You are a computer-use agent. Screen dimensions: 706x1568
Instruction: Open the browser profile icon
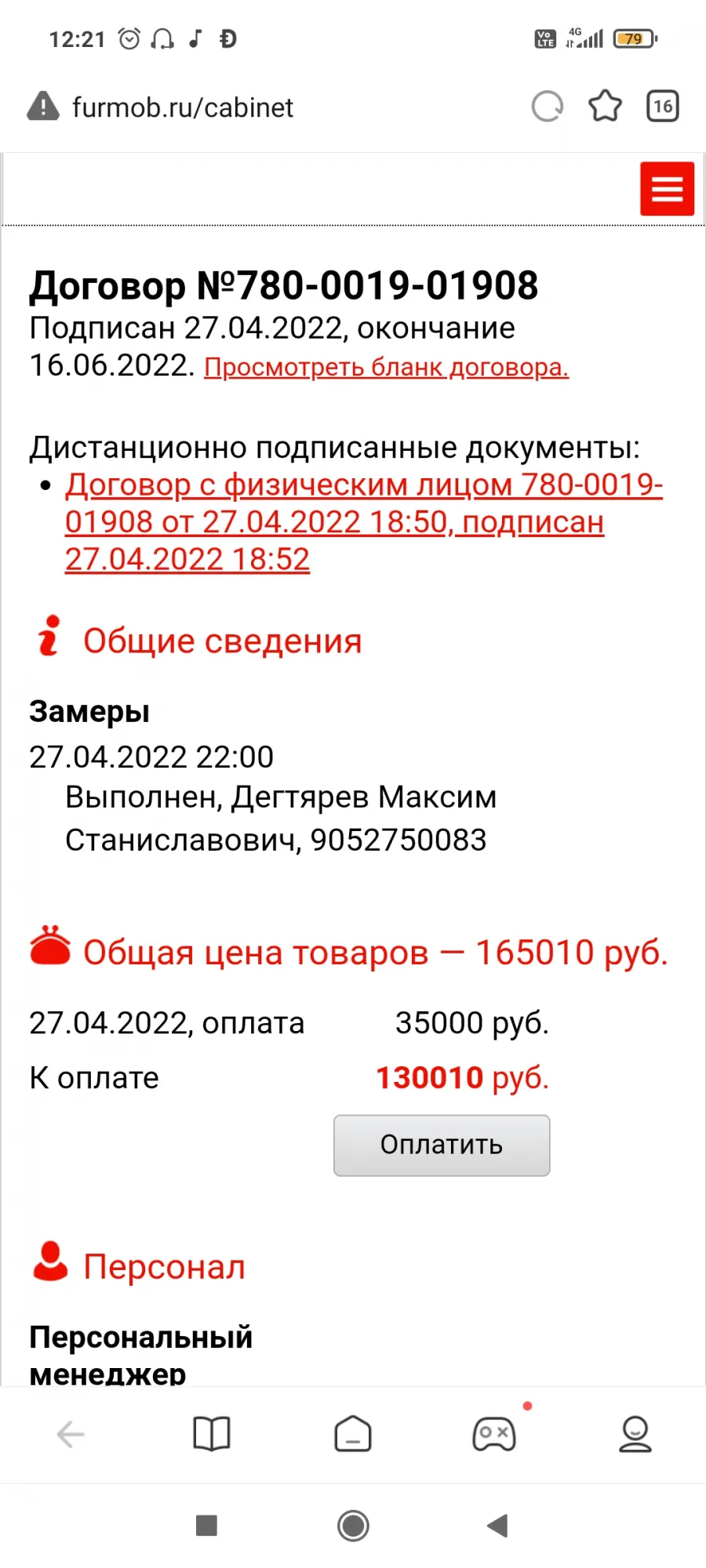click(x=635, y=1434)
